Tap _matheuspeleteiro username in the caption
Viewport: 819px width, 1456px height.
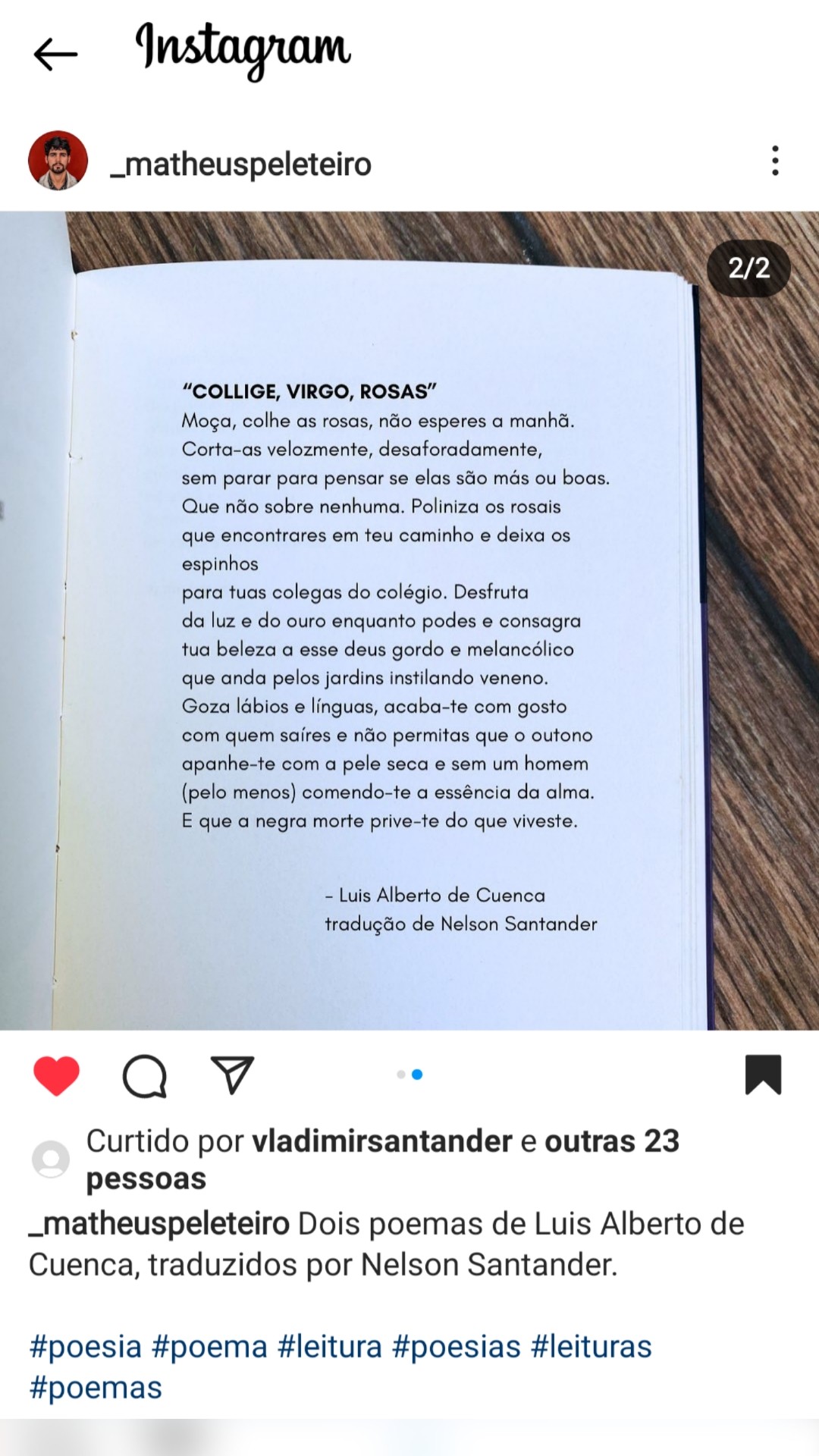(x=159, y=1224)
